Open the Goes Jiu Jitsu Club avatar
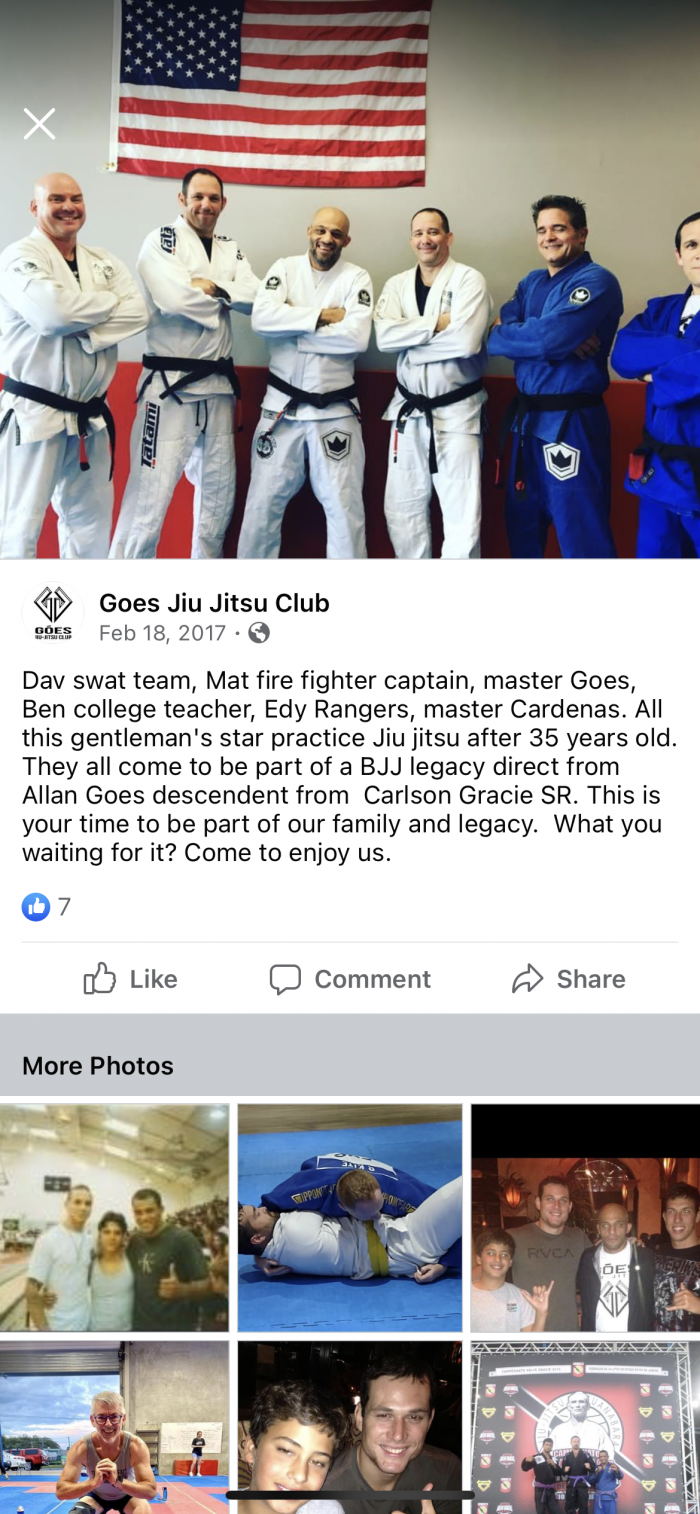The height and width of the screenshot is (1514, 700). coord(53,613)
